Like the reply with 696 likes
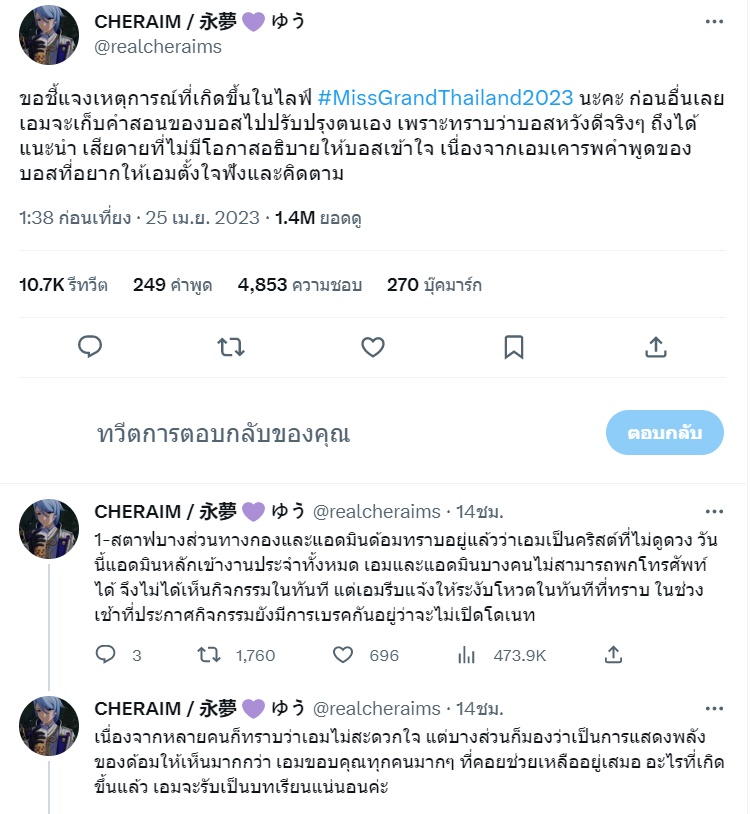The image size is (750, 814). tap(344, 655)
